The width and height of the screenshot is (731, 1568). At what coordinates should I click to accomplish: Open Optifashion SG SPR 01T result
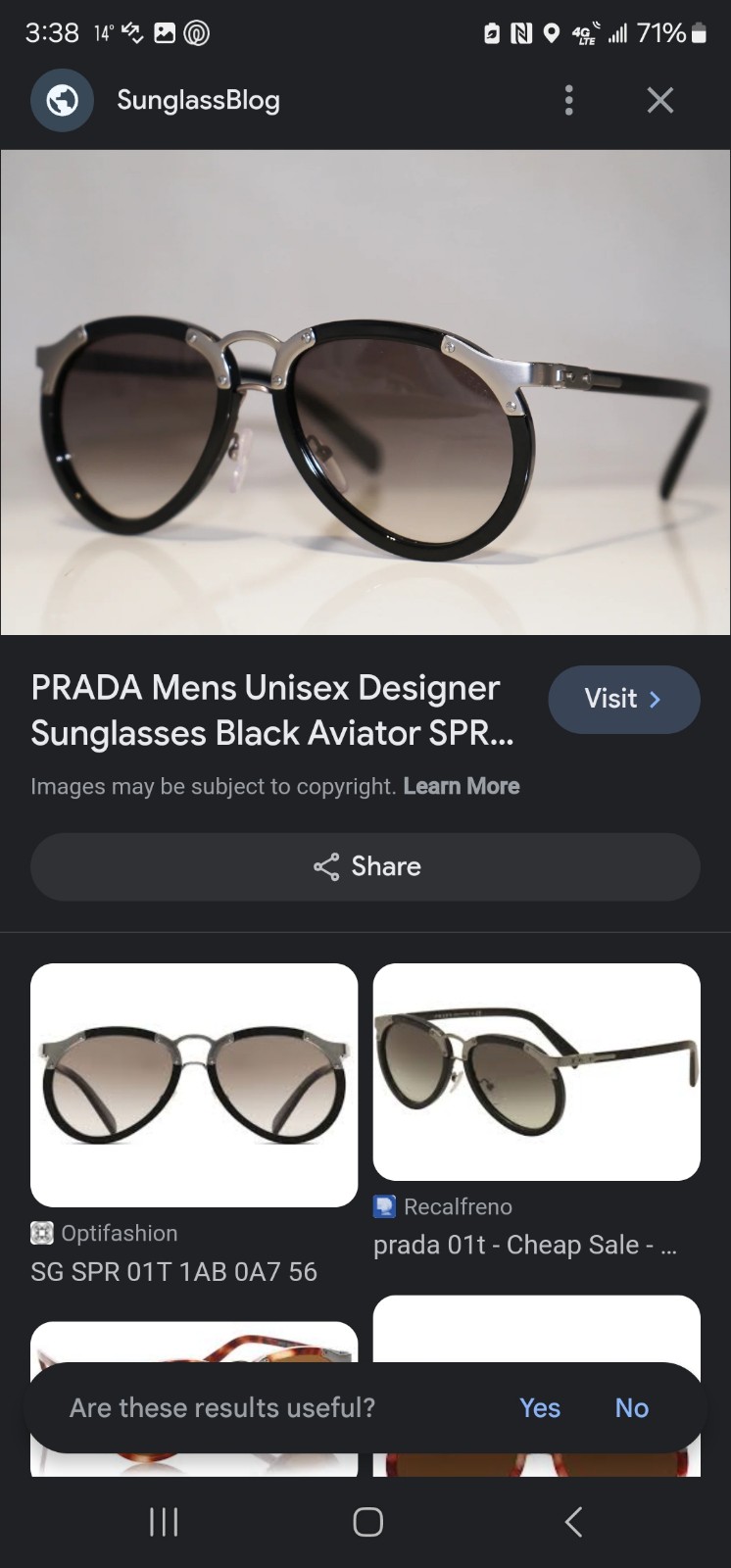click(194, 1125)
